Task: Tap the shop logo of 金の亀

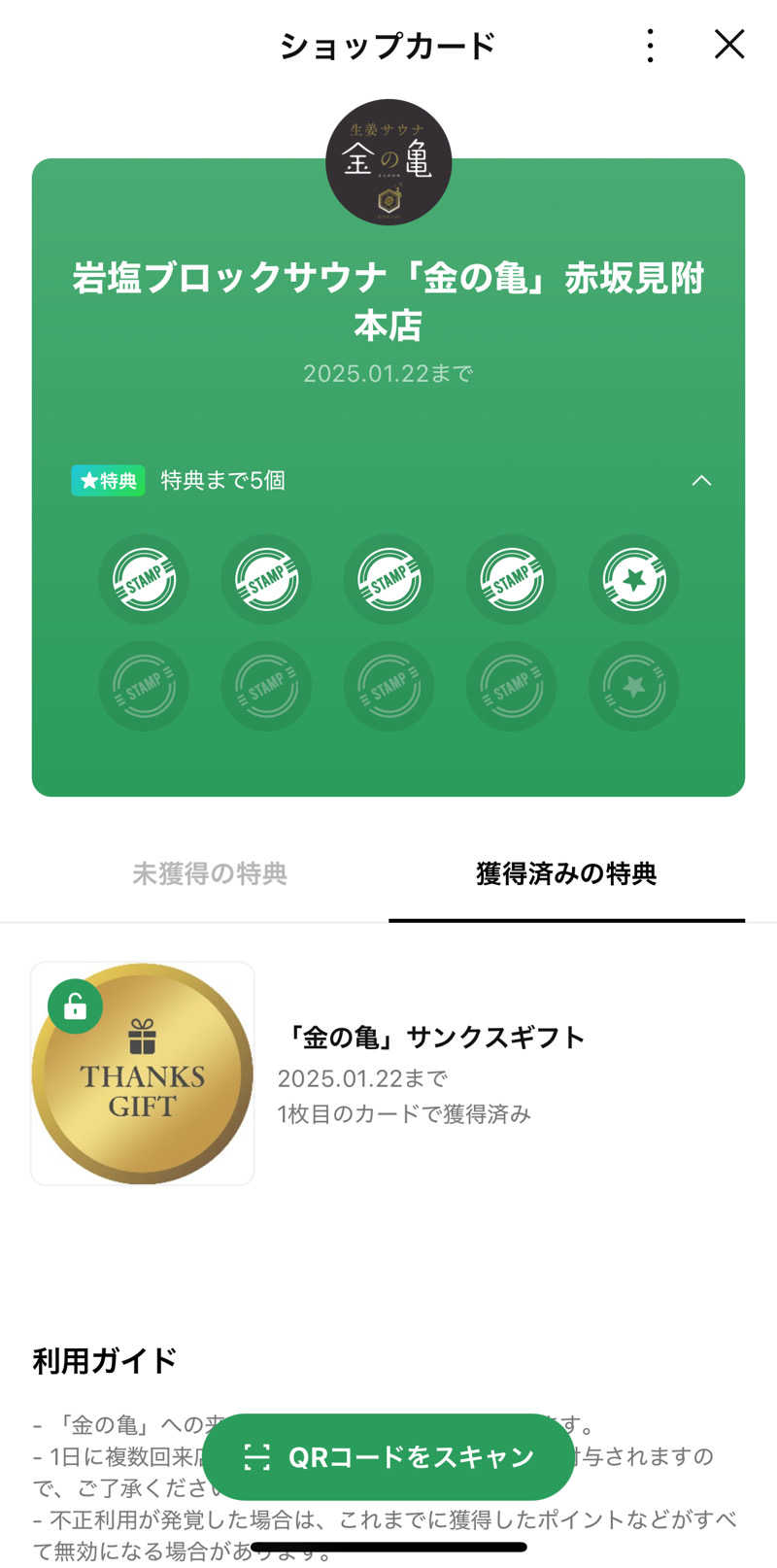Action: click(x=388, y=162)
